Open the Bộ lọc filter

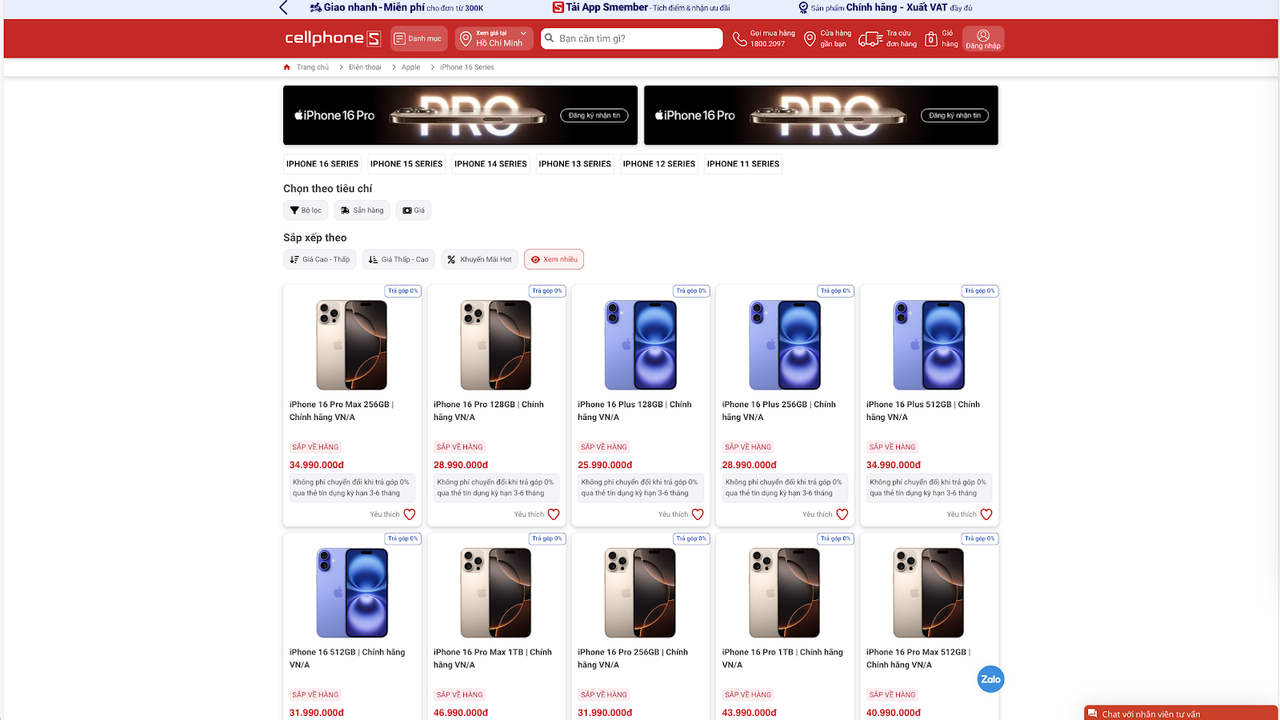click(x=305, y=210)
